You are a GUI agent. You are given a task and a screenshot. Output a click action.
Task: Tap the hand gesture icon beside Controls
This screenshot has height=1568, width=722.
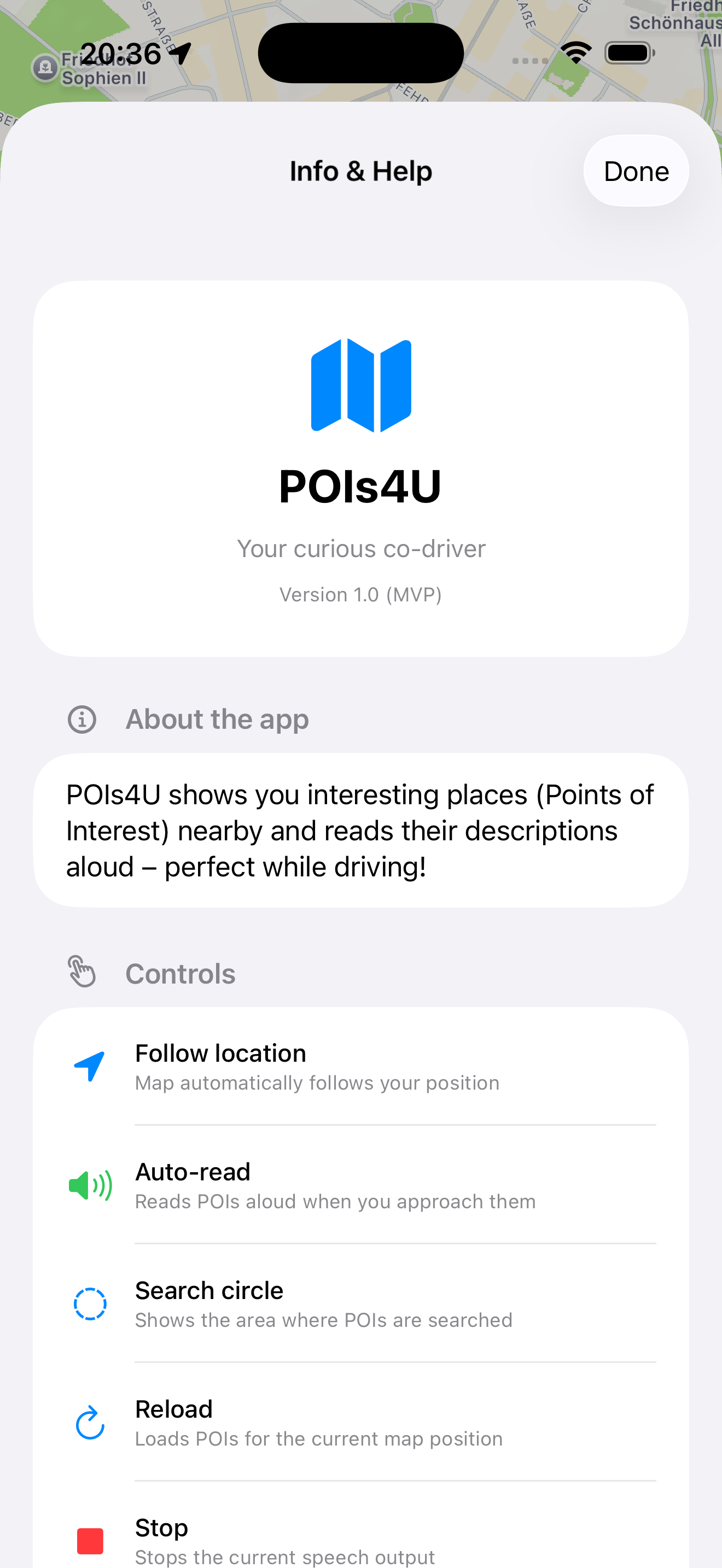pos(81,972)
